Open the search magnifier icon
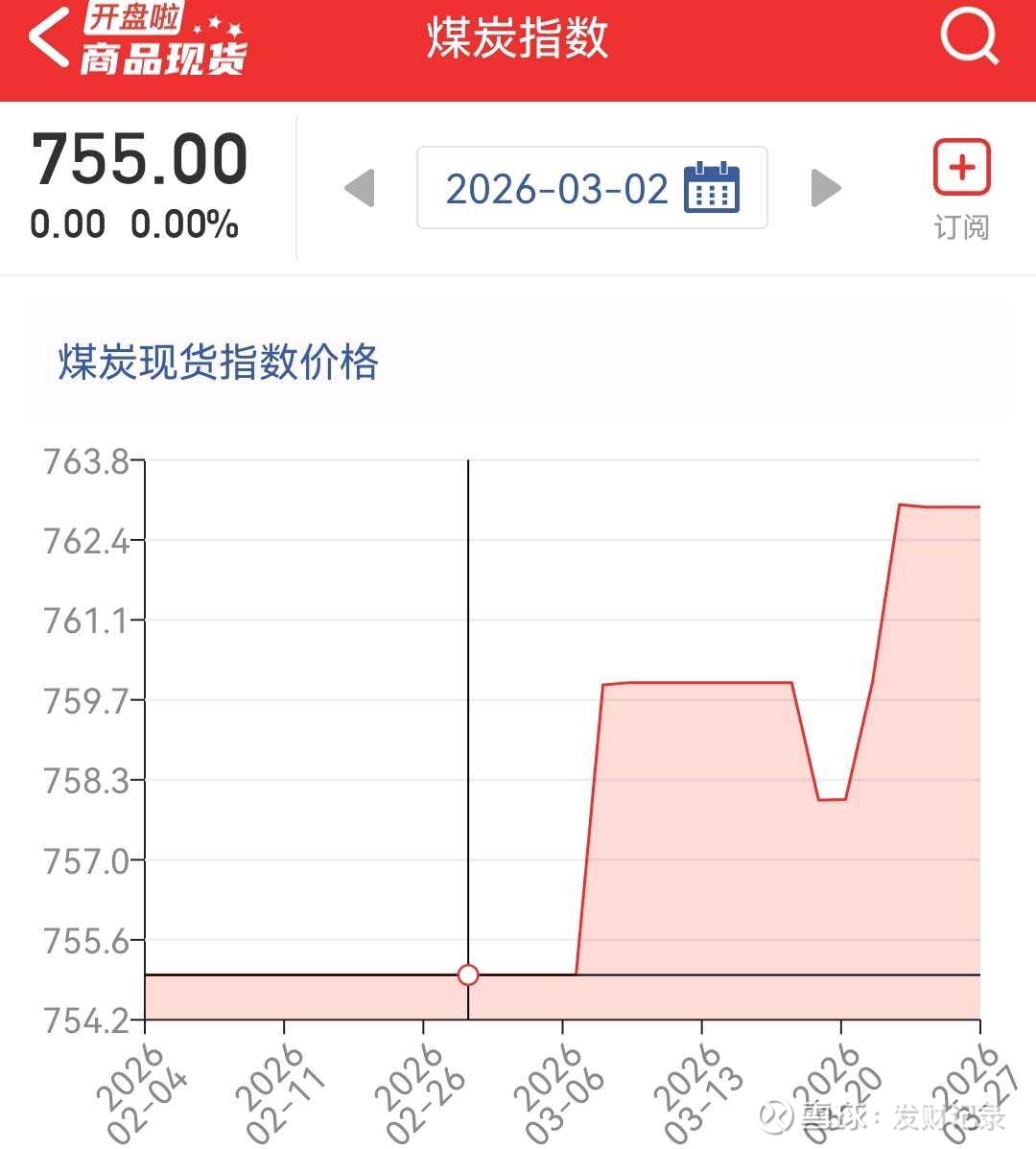 click(x=969, y=35)
